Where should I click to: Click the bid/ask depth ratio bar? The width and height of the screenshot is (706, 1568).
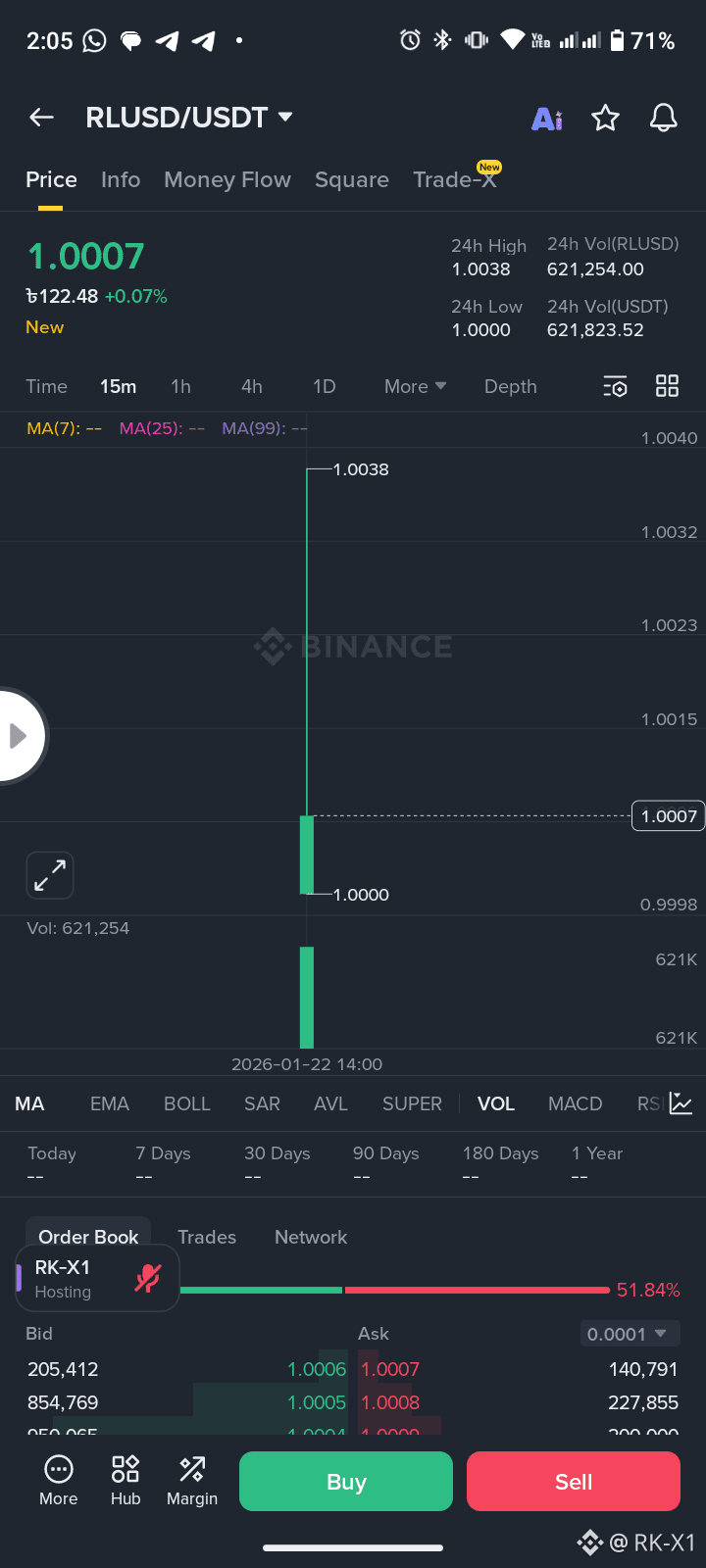pyautogui.click(x=392, y=1290)
